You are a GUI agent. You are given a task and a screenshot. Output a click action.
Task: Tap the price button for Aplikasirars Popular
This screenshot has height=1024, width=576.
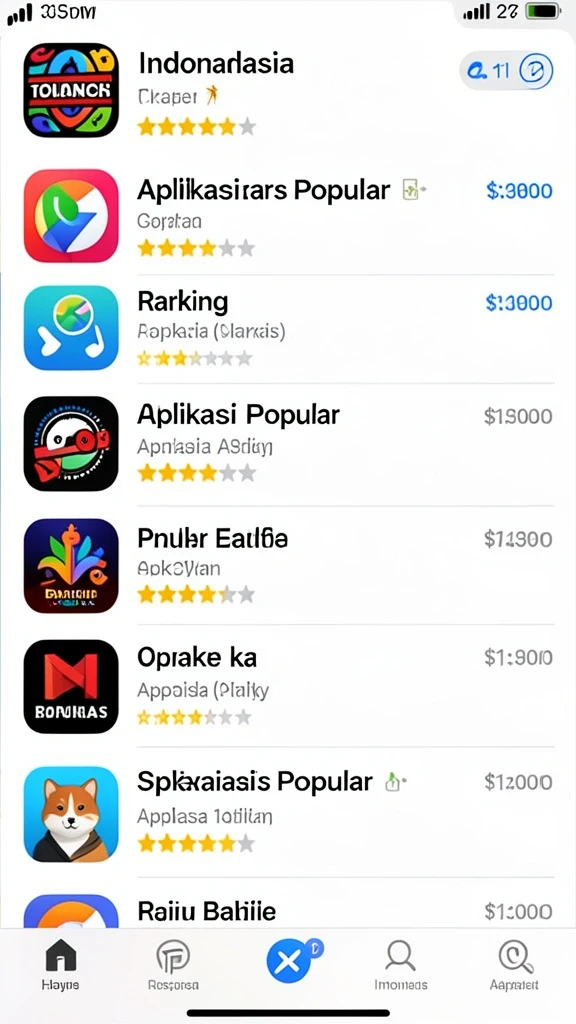tap(519, 191)
